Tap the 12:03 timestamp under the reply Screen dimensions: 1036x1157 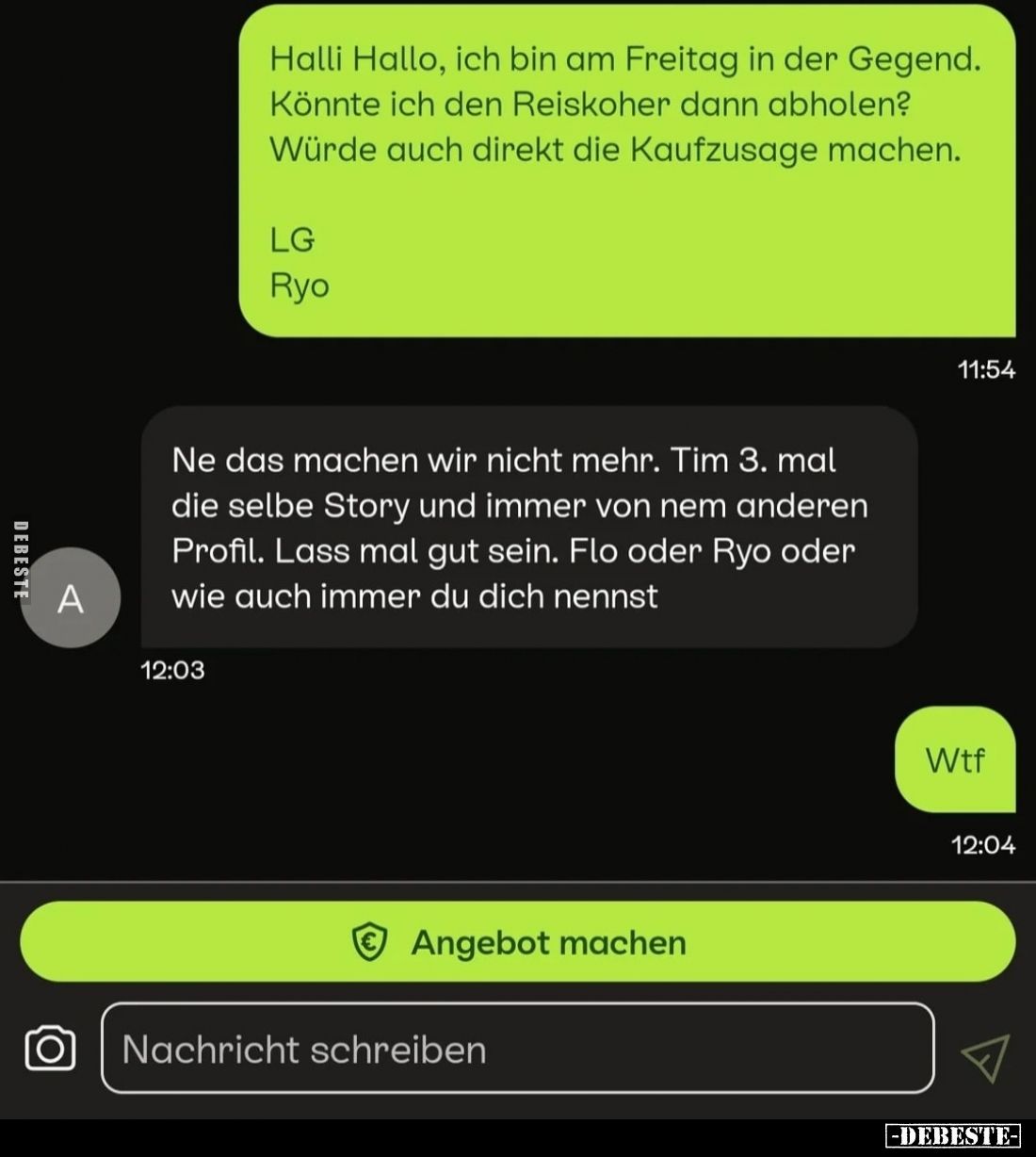point(172,671)
